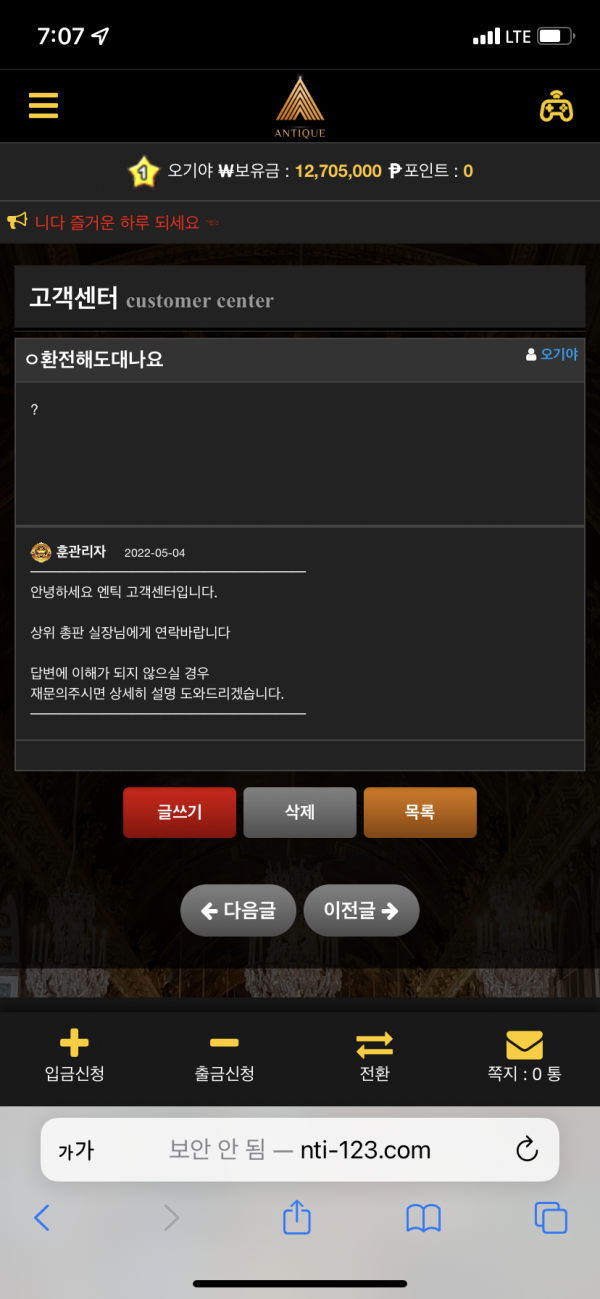Open the hamburger menu

[43, 105]
